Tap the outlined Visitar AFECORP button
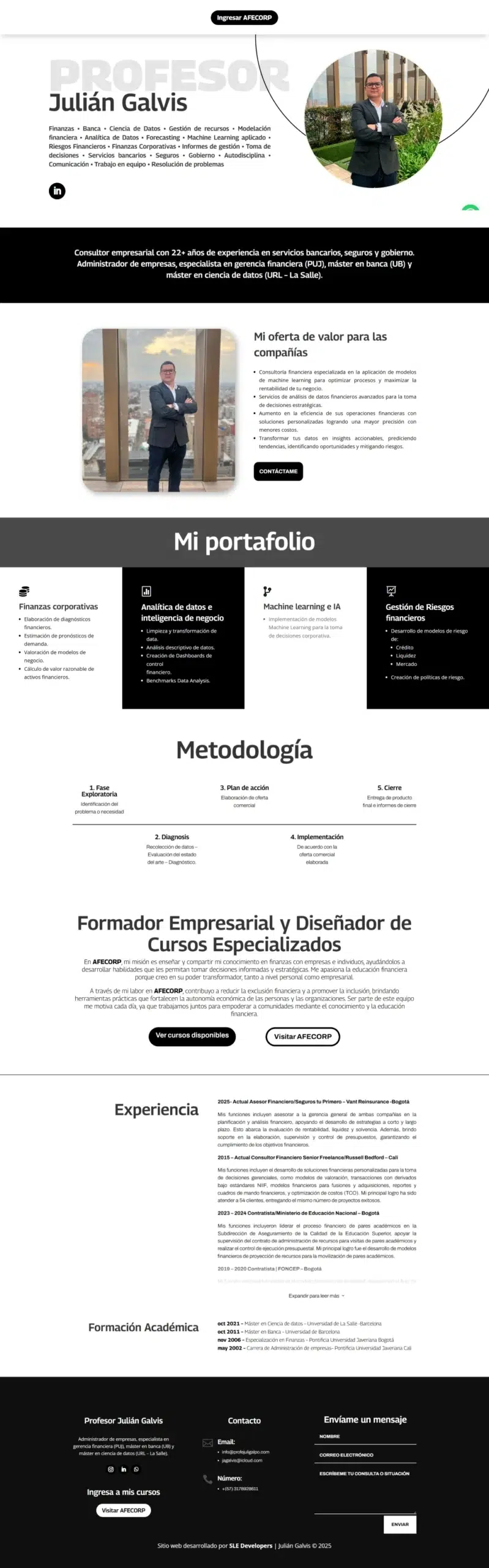The width and height of the screenshot is (489, 1568). click(x=302, y=1036)
